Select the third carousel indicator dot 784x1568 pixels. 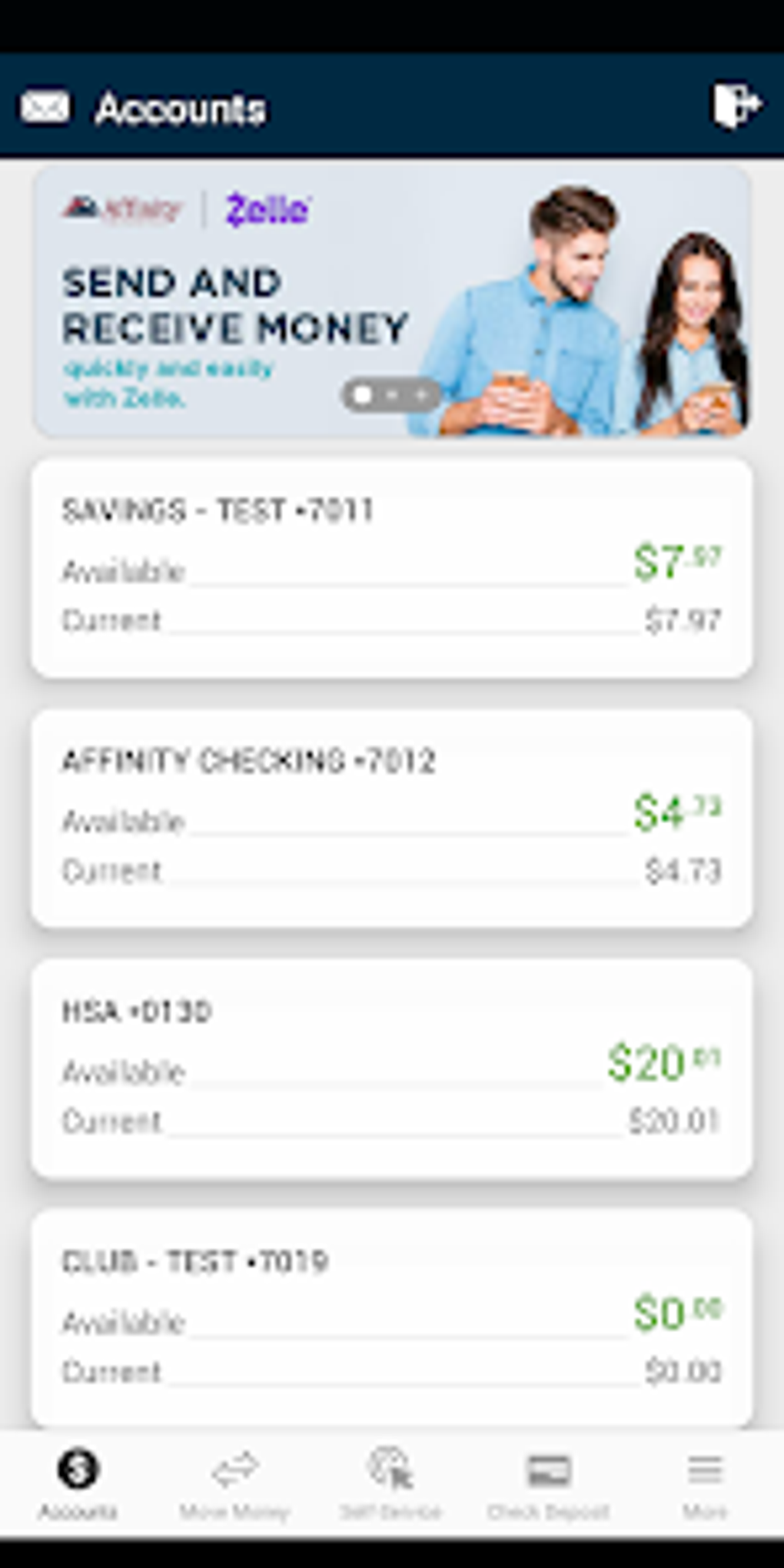420,394
